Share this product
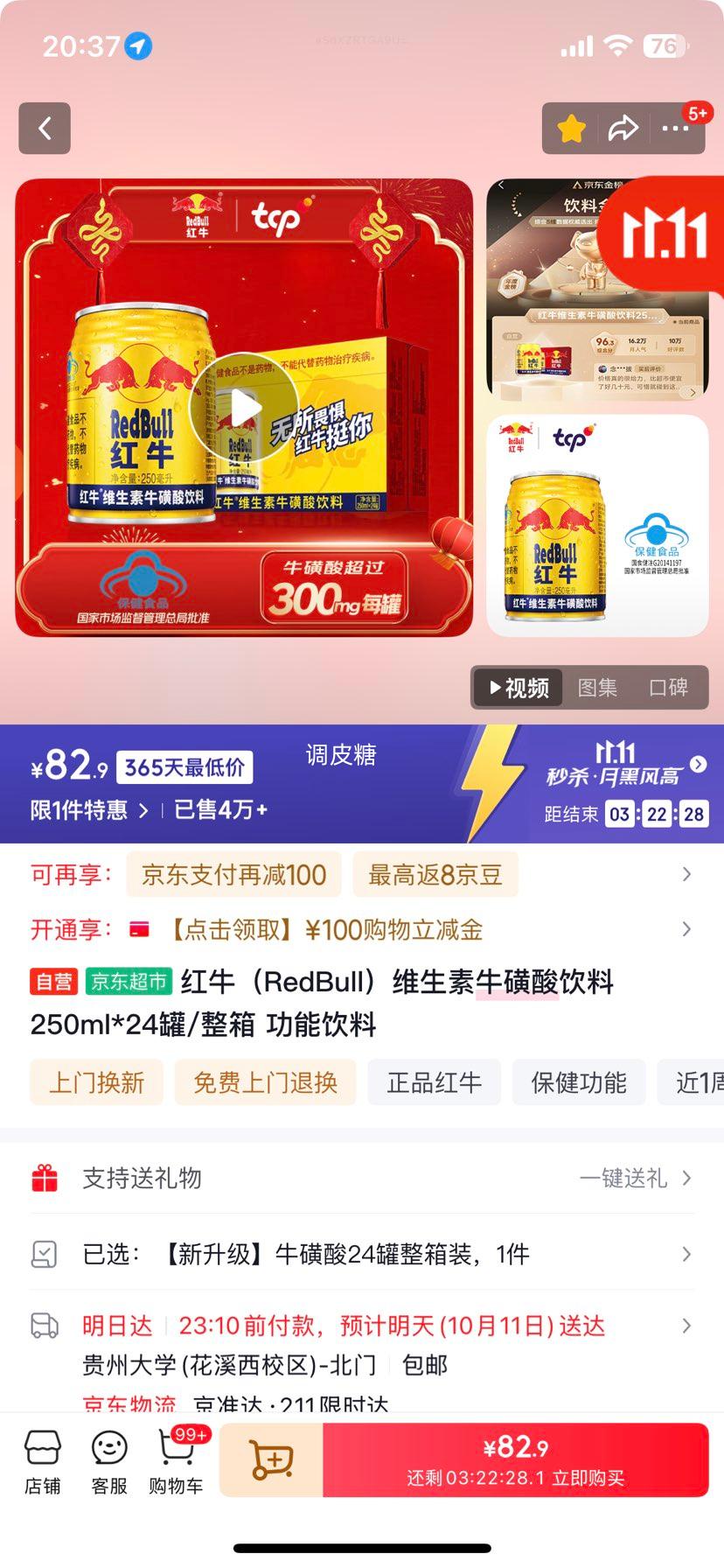Viewport: 724px width, 1568px height. point(623,129)
